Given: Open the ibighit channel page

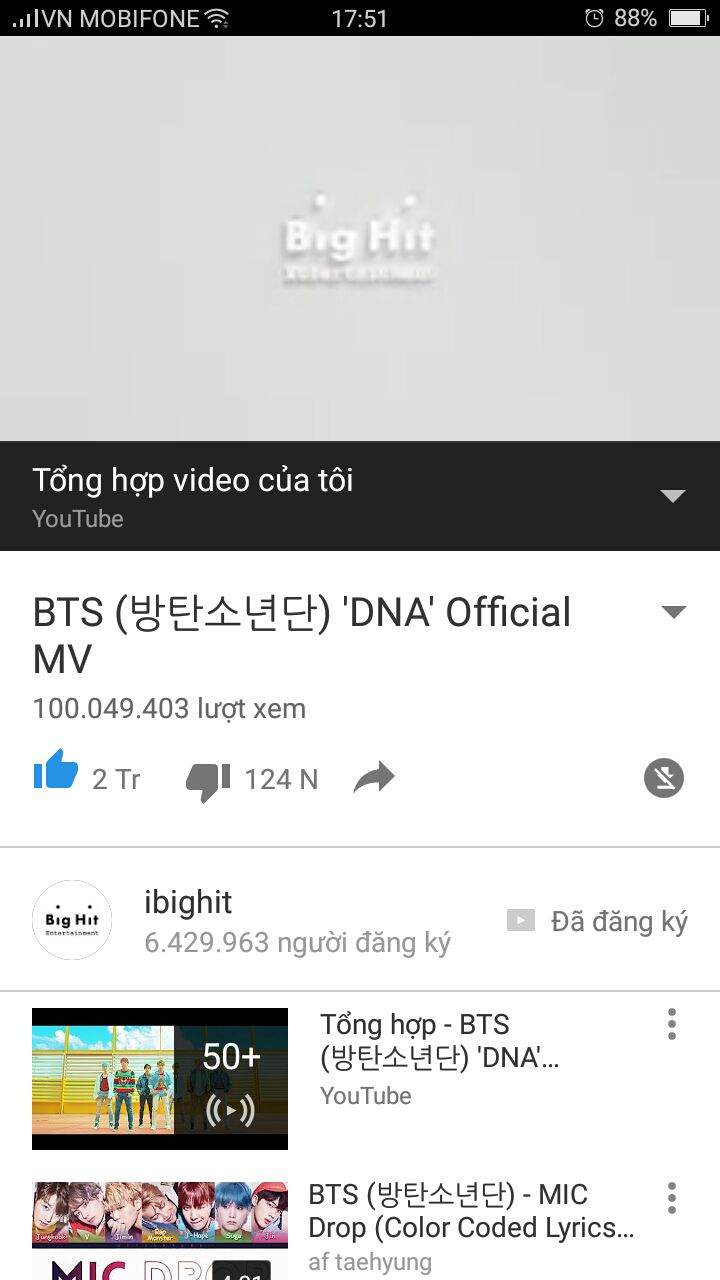Looking at the screenshot, I should pos(188,902).
